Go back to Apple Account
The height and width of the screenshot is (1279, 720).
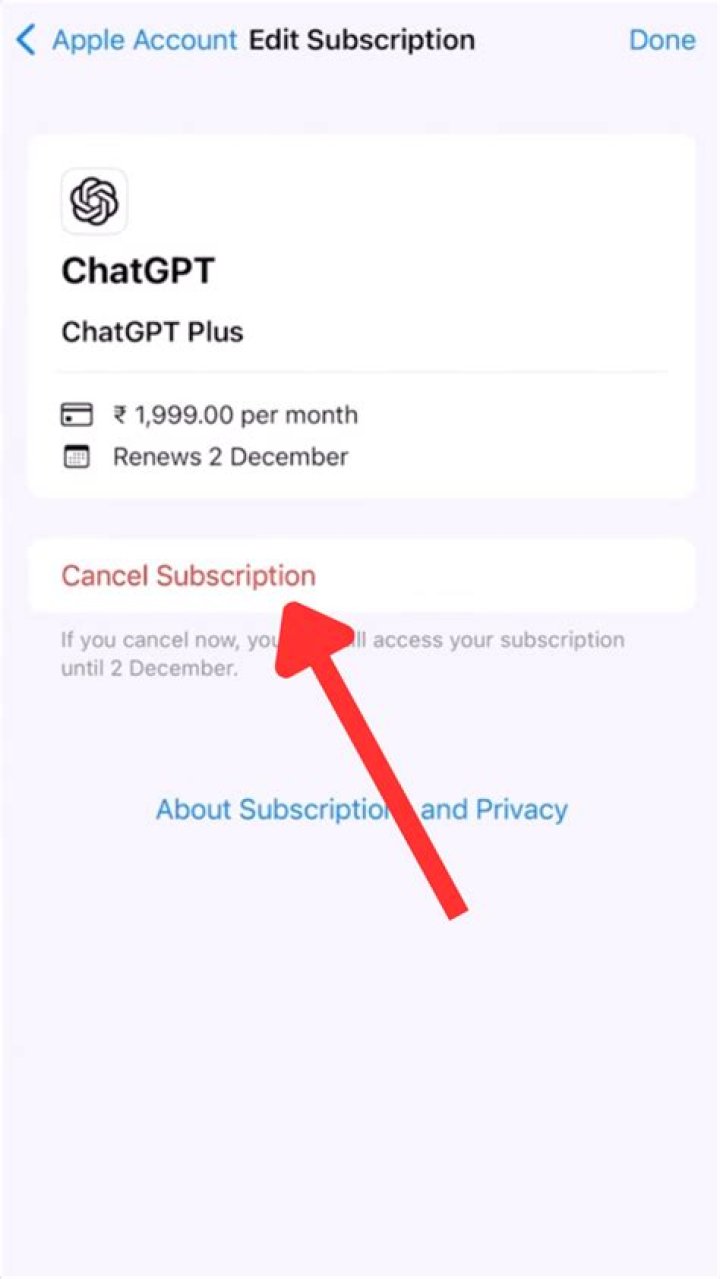[127, 40]
